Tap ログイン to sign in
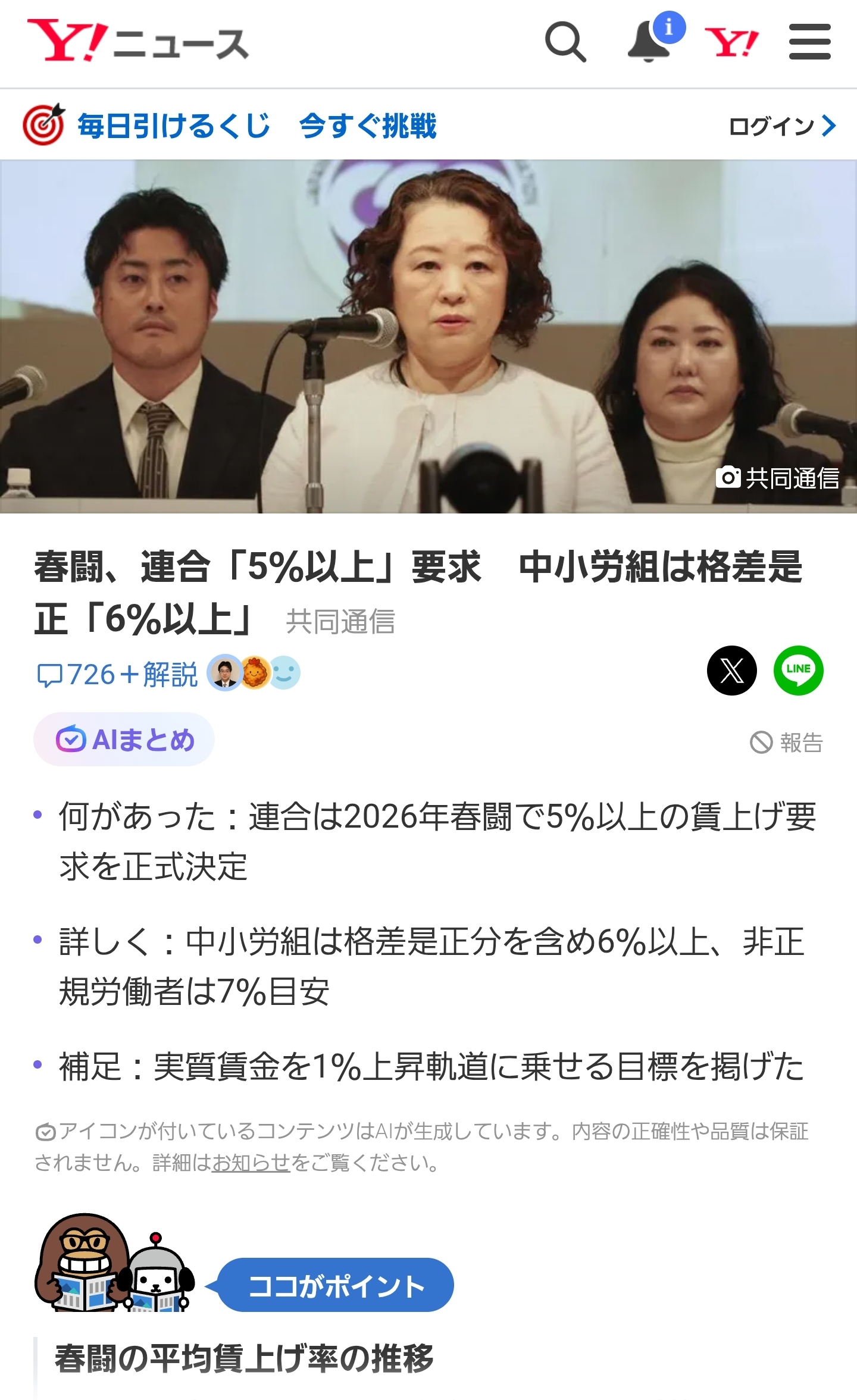 tap(781, 126)
